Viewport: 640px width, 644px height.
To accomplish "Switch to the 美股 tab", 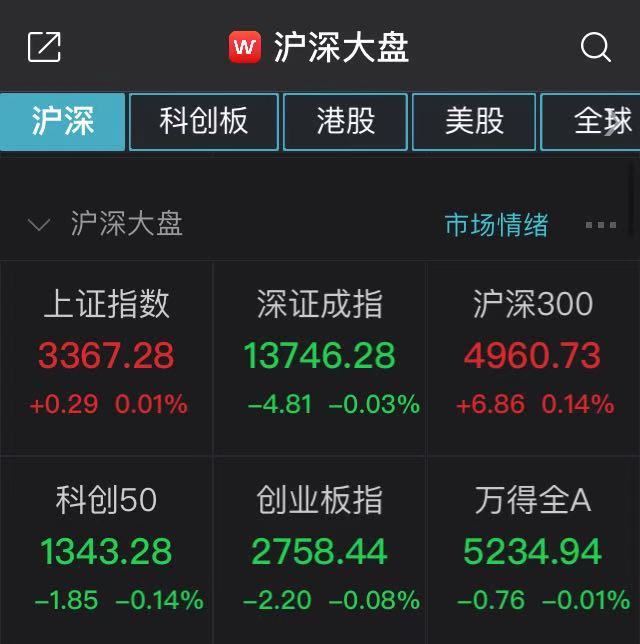I will click(x=474, y=122).
